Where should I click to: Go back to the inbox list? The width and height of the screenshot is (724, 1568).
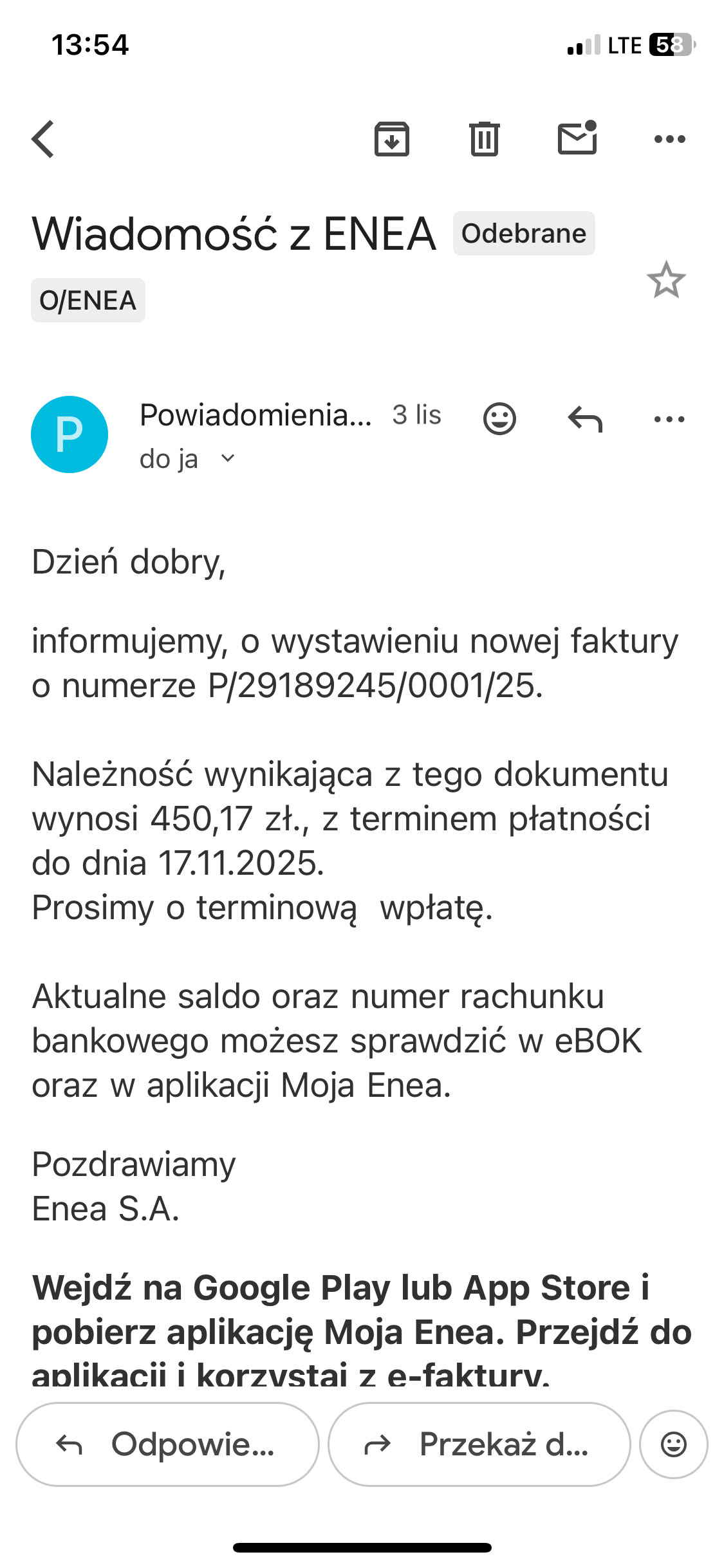(x=43, y=139)
